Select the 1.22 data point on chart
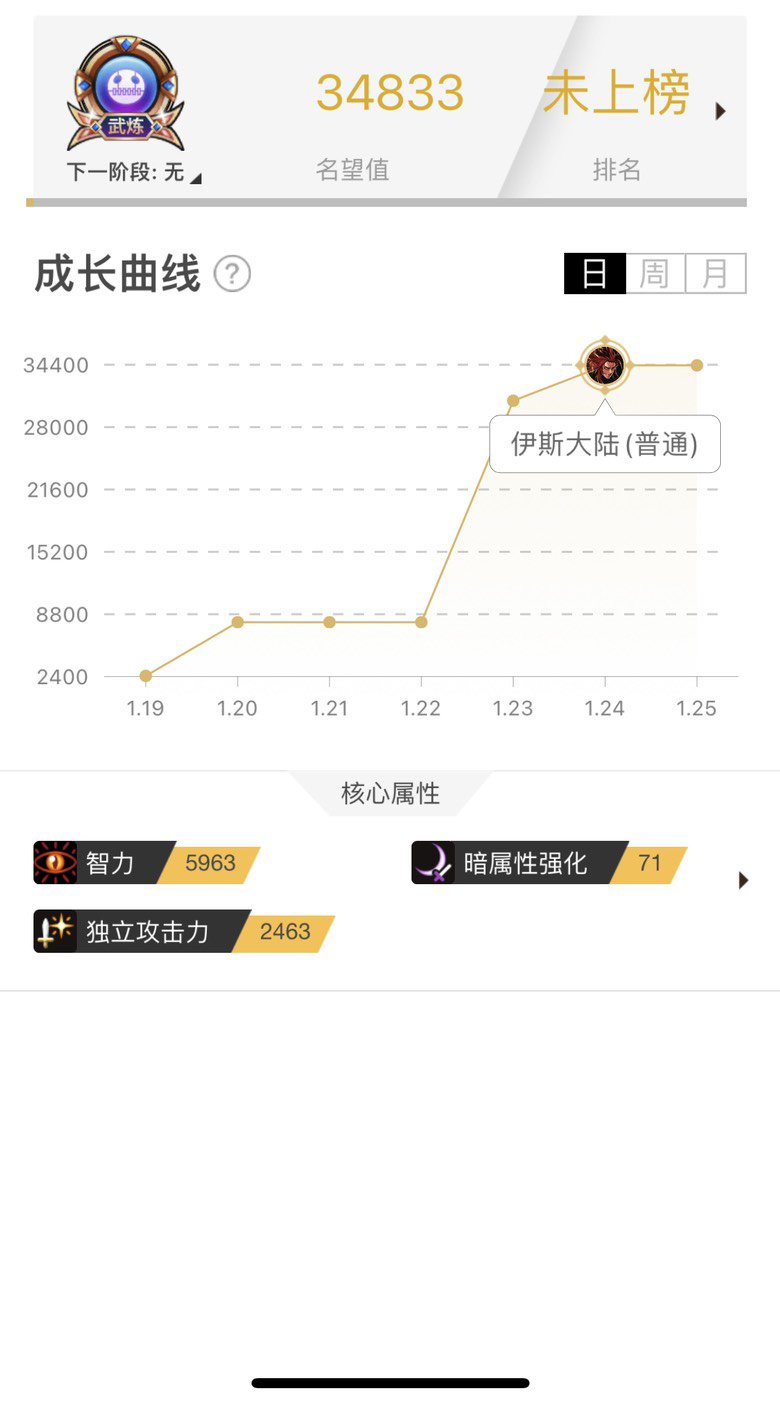This screenshot has width=780, height=1404. [421, 622]
